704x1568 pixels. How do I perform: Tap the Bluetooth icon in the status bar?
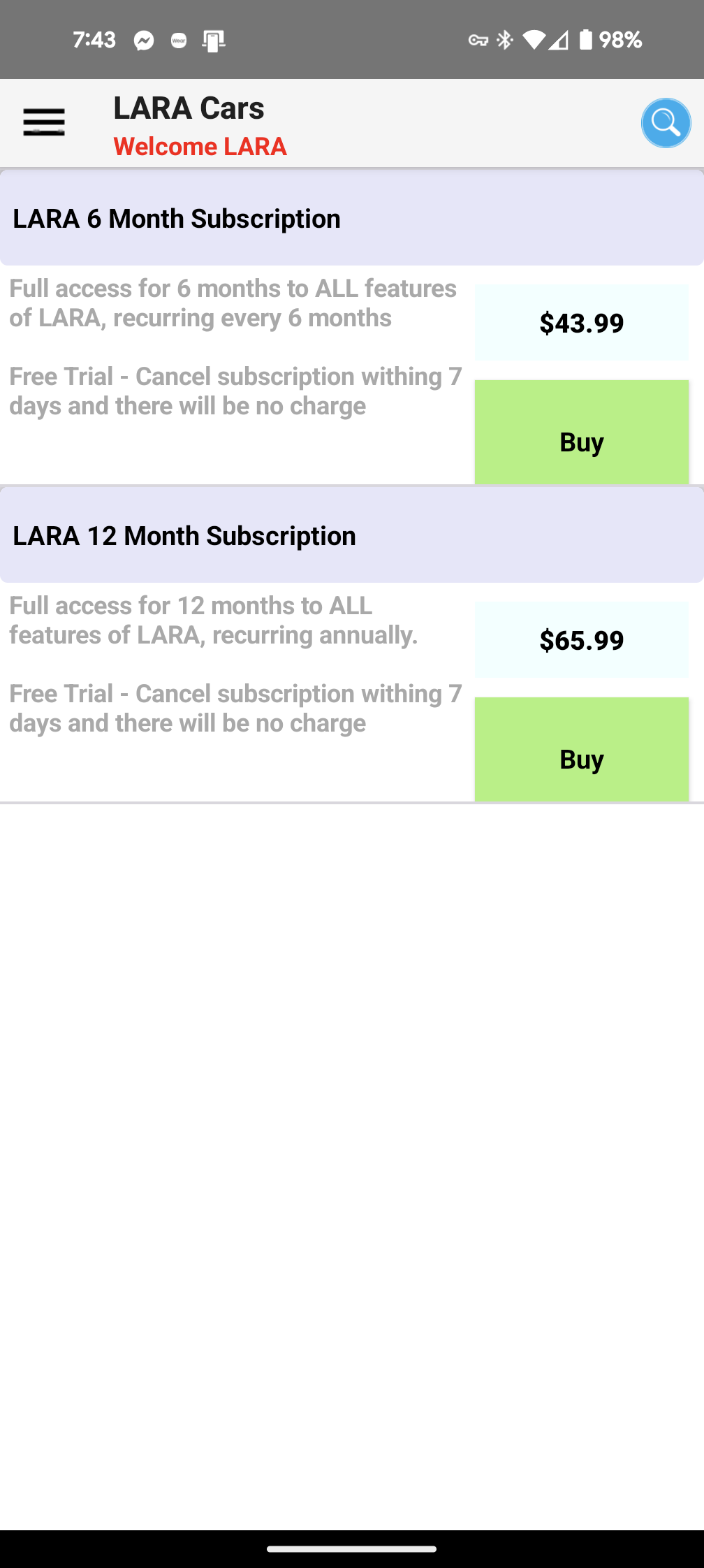(506, 40)
